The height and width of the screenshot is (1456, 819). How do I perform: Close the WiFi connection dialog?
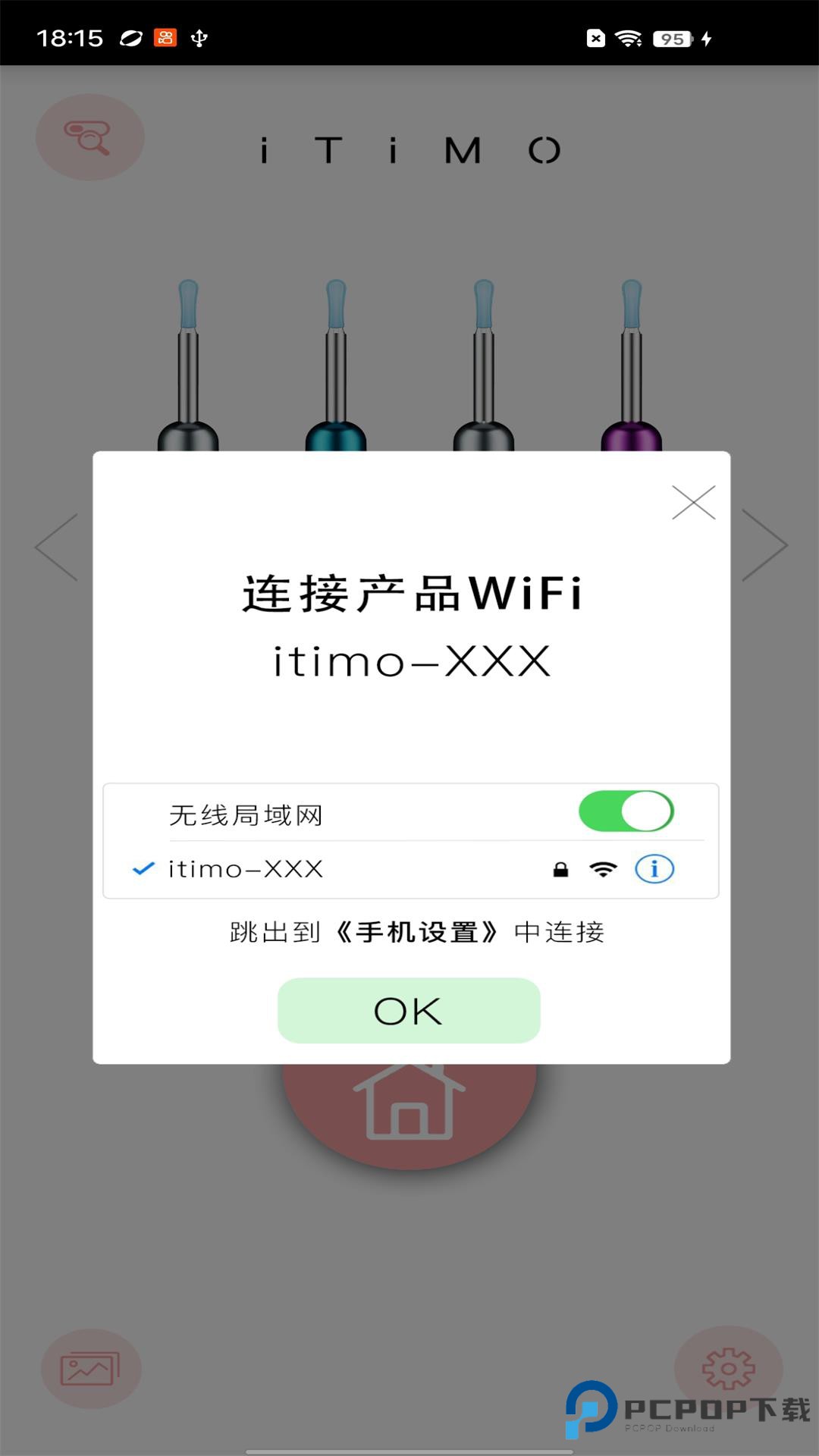[695, 502]
